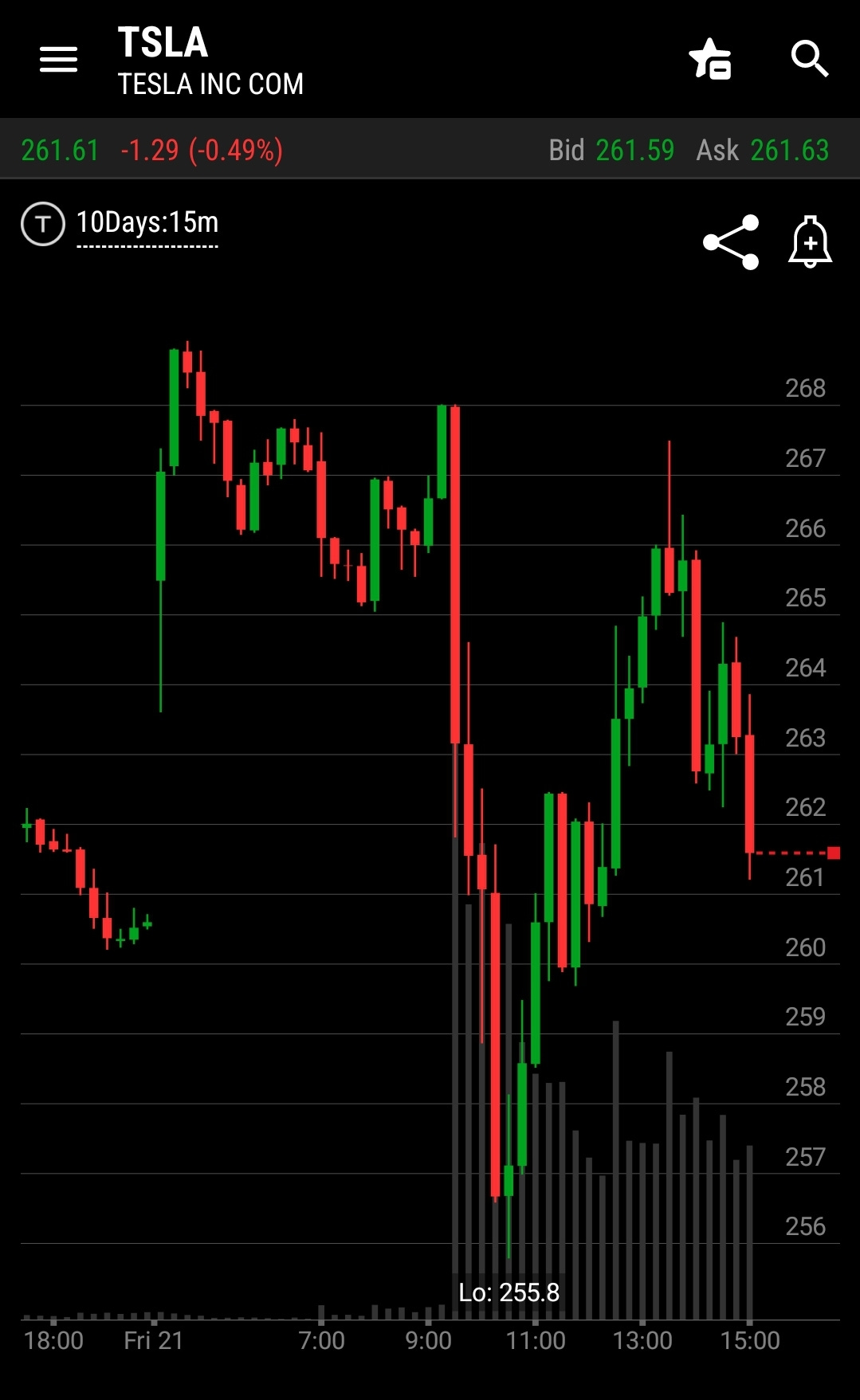Change the 10Days:15m chart timeframe
The image size is (860, 1400).
[147, 224]
